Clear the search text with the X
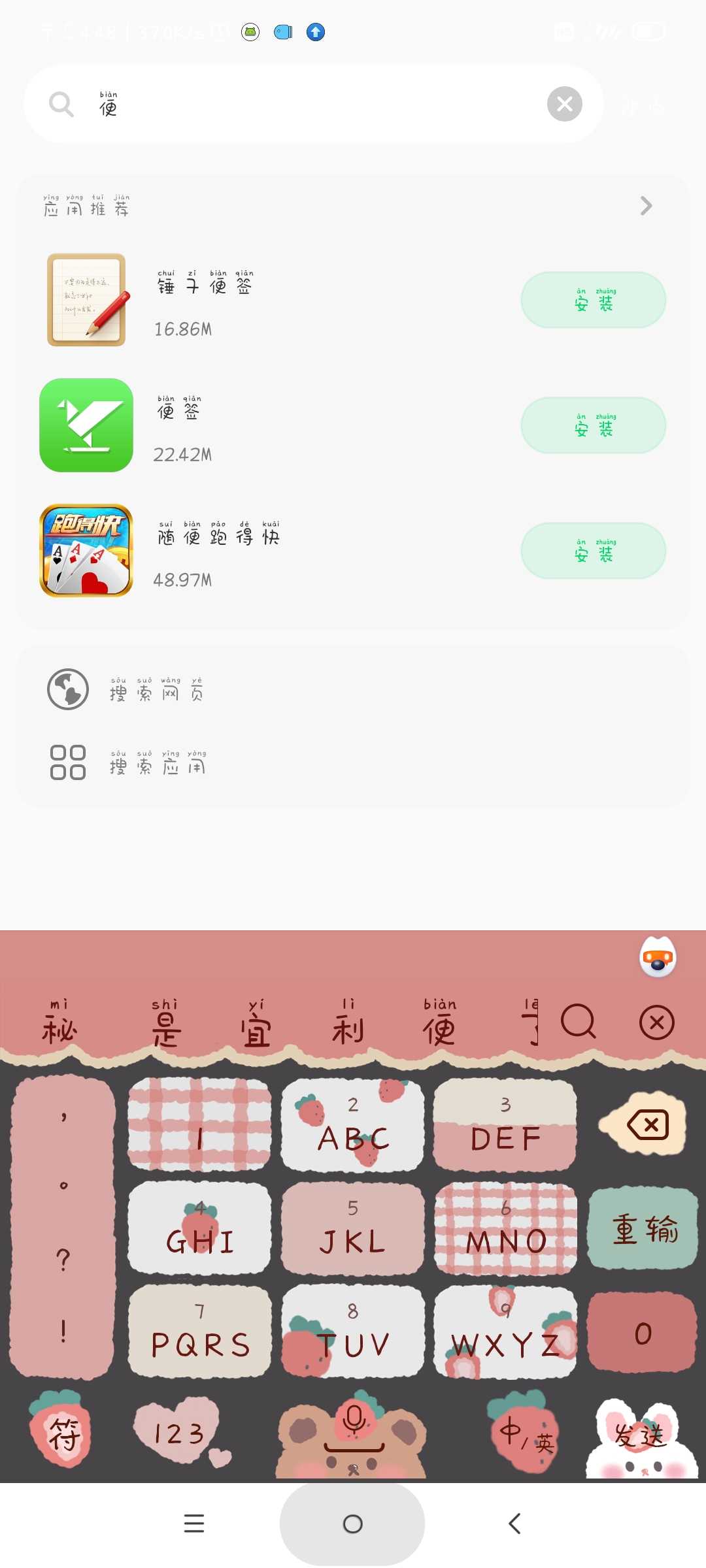 [565, 104]
